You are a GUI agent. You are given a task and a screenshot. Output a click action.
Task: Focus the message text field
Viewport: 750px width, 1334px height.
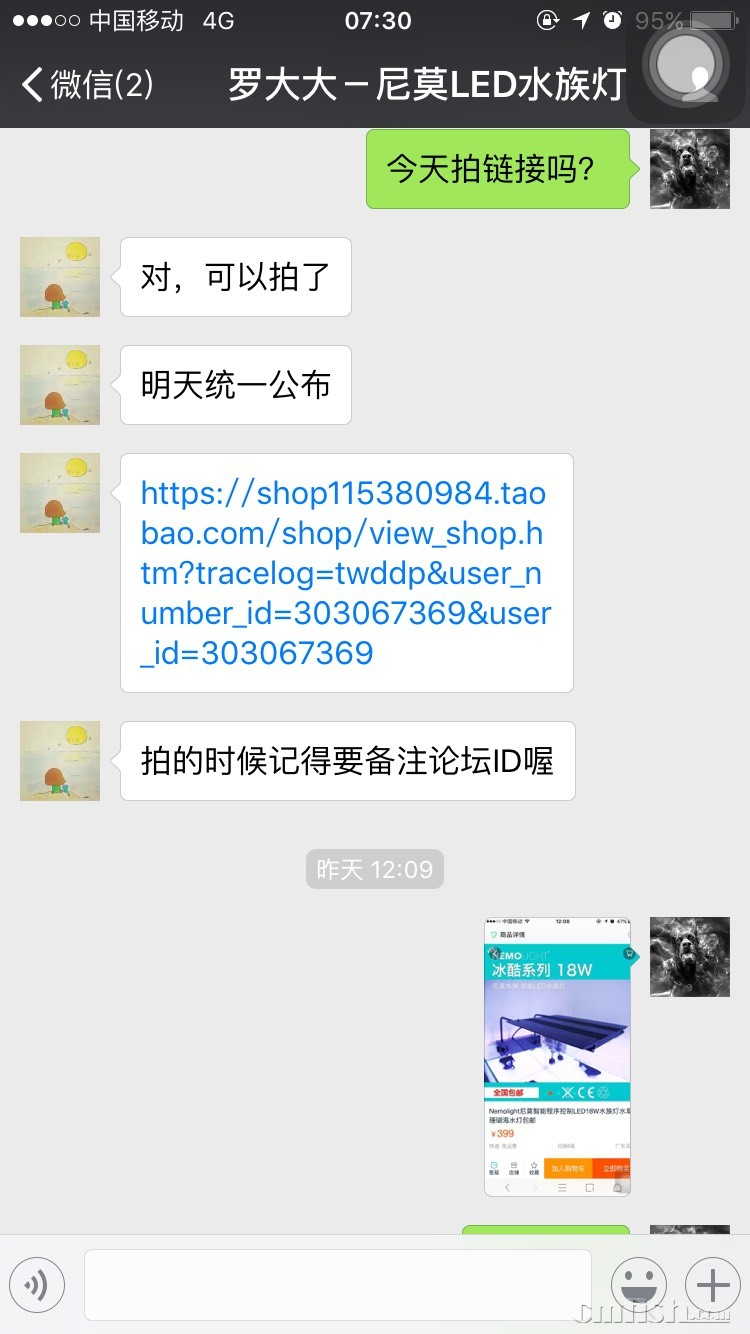(338, 1285)
